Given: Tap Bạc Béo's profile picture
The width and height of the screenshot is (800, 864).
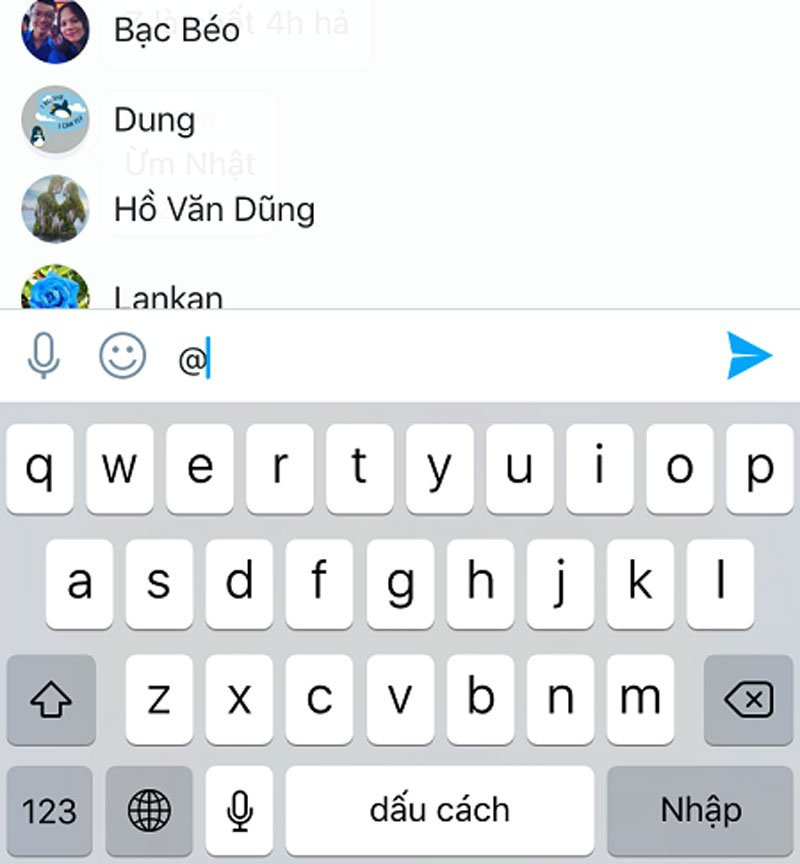Looking at the screenshot, I should [x=55, y=32].
